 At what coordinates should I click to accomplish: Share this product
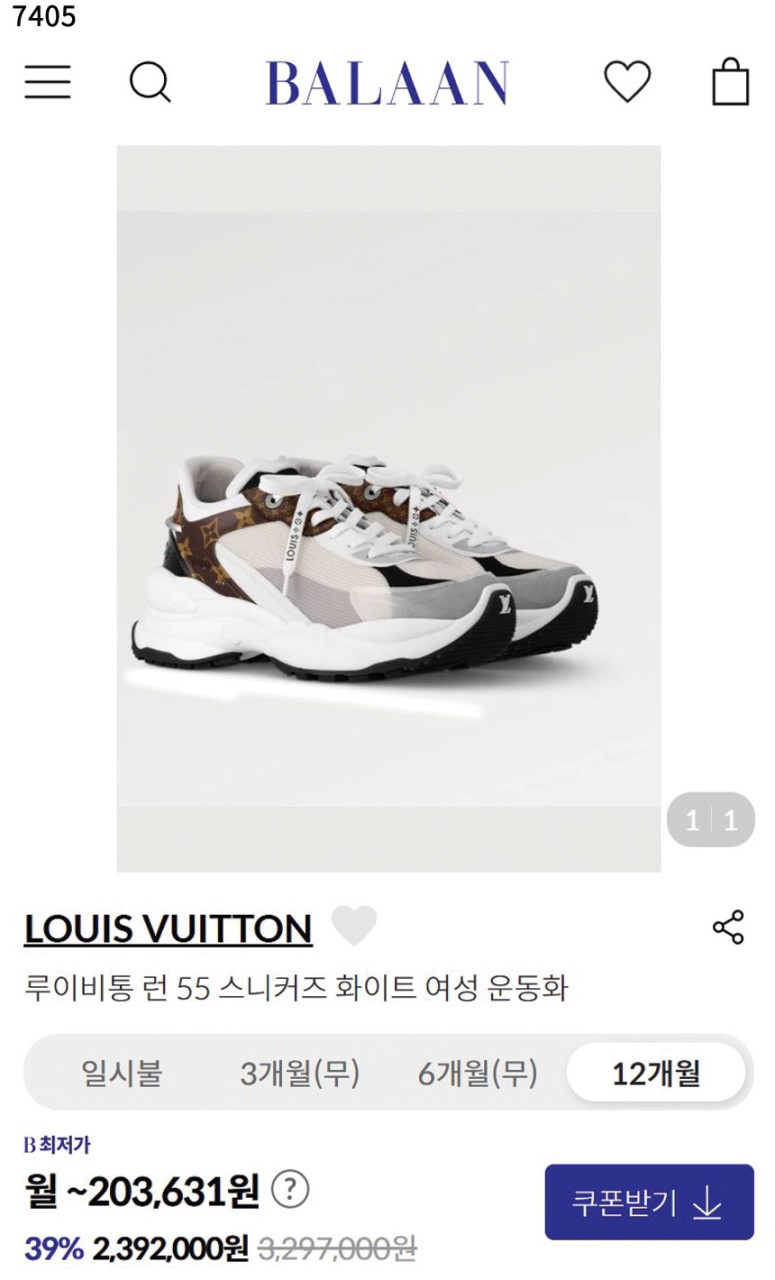click(728, 927)
